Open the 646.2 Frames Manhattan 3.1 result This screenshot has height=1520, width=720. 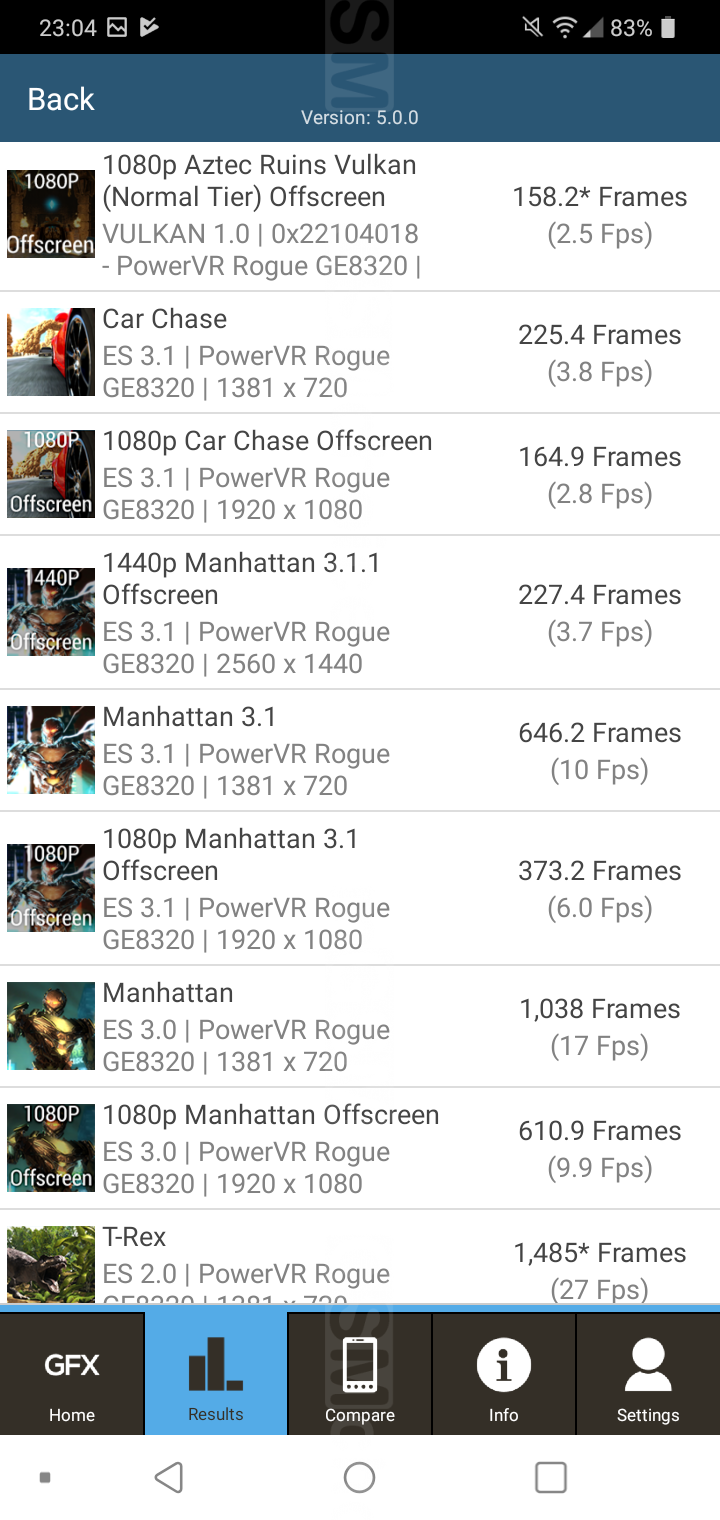click(360, 751)
